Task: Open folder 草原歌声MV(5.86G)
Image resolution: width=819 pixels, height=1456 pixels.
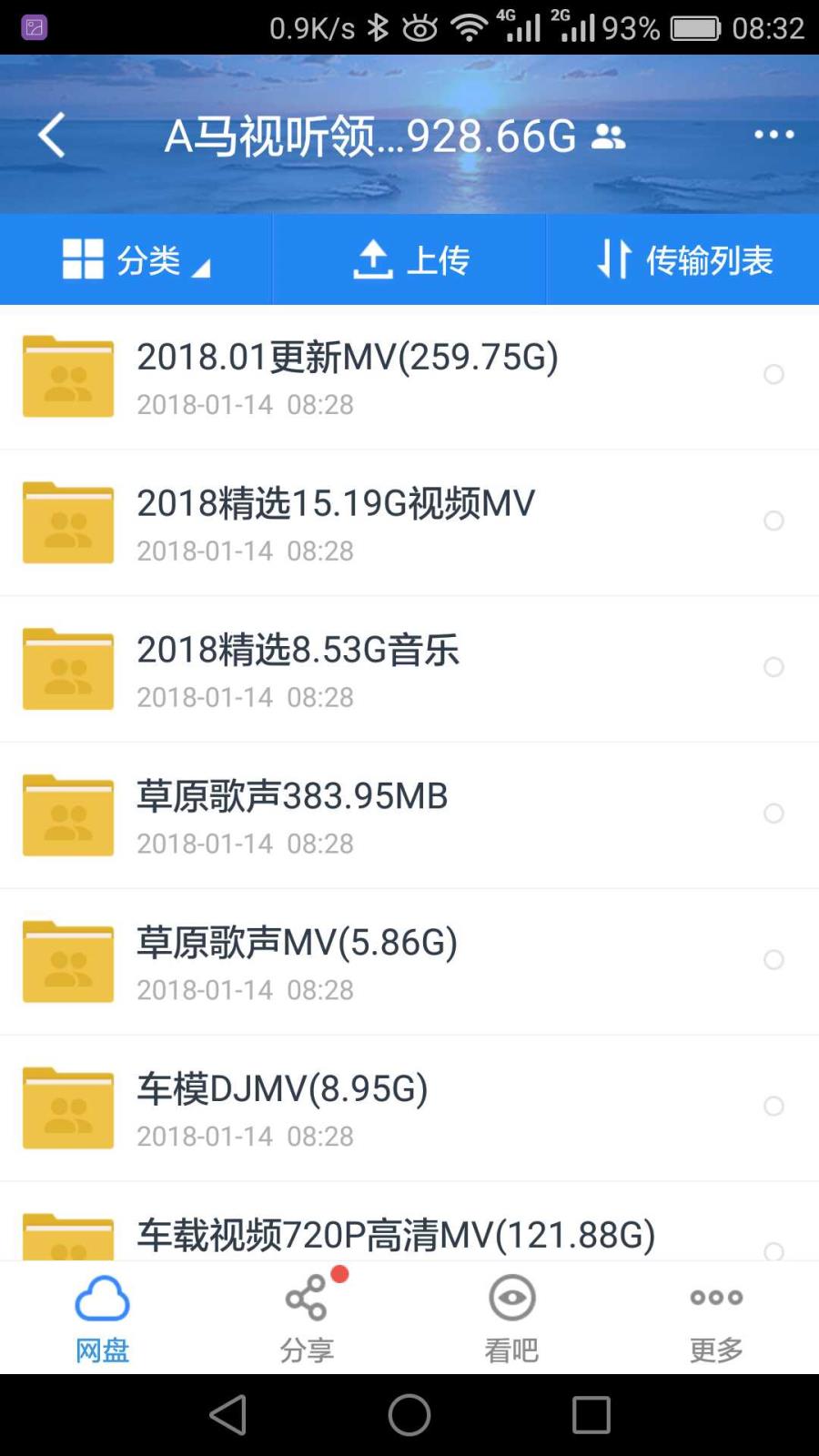Action: coord(409,963)
